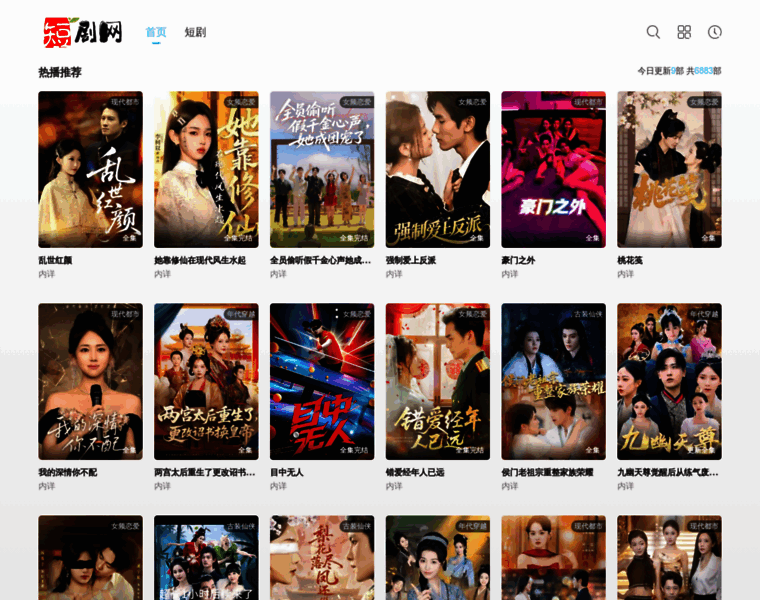This screenshot has width=760, height=600.
Task: Open 九幽天尊觉醒后 drama card
Action: pos(669,382)
